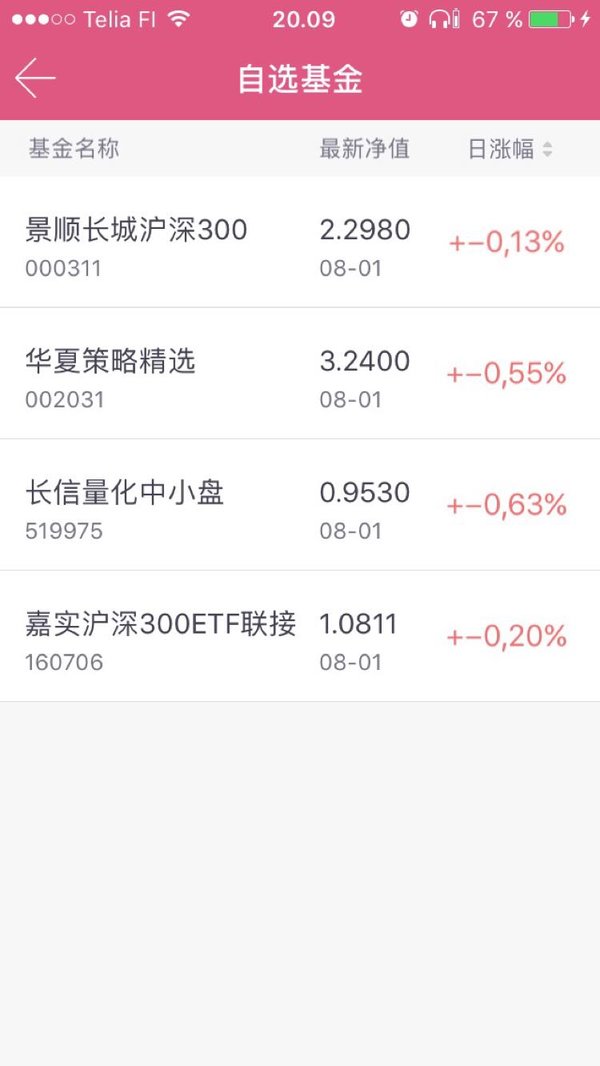
Task: Open fund 华夏策略精选
Action: (300, 373)
